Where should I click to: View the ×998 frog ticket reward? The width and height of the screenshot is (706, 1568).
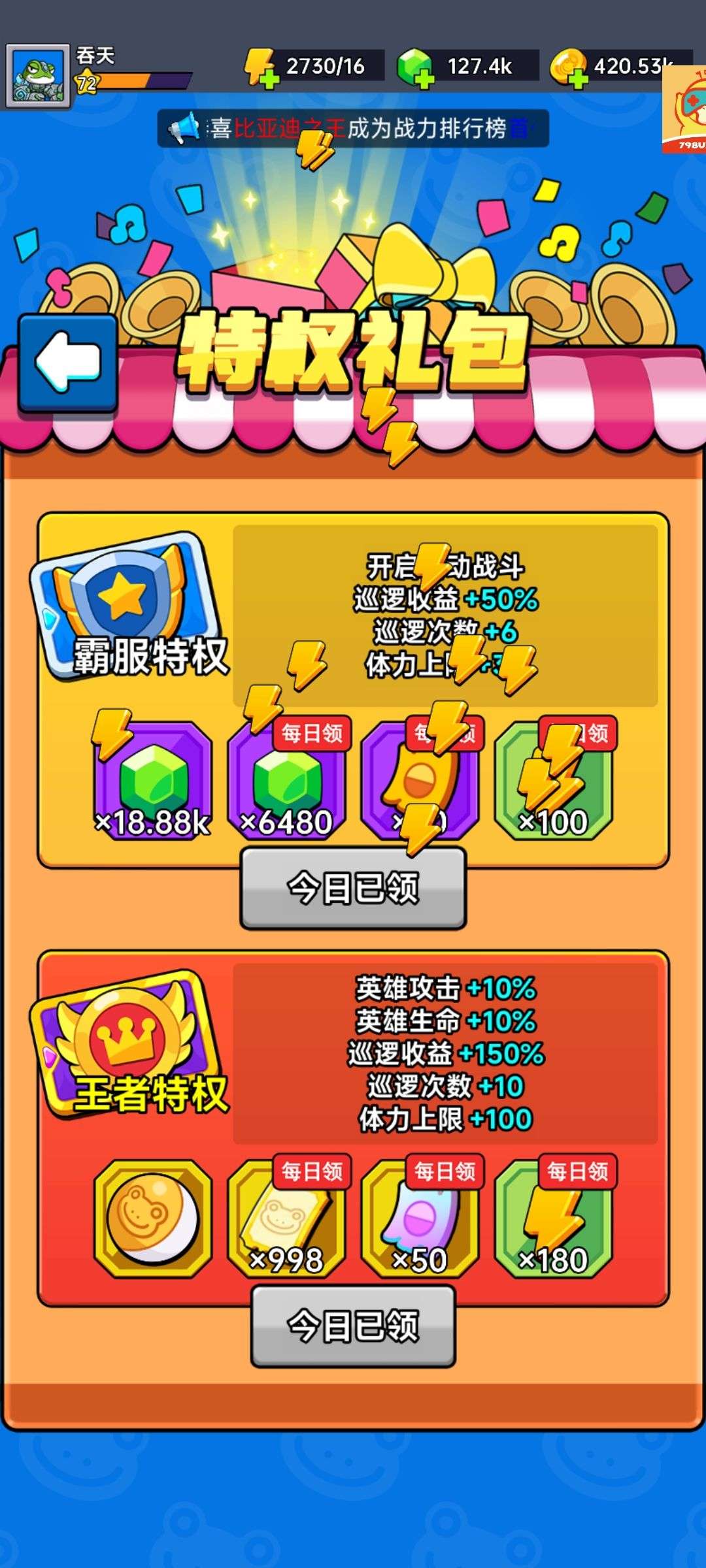point(286,1218)
